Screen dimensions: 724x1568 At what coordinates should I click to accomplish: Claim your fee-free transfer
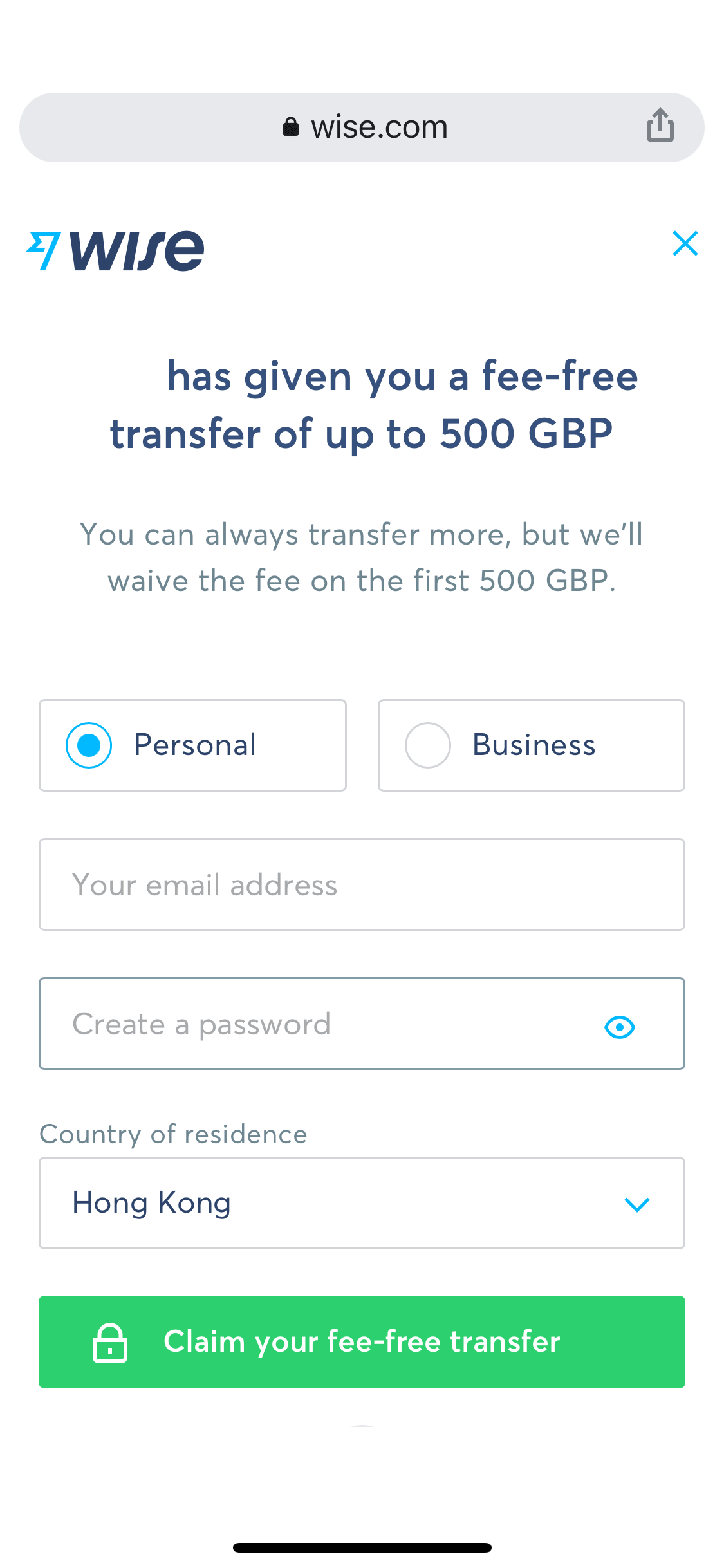click(362, 1342)
